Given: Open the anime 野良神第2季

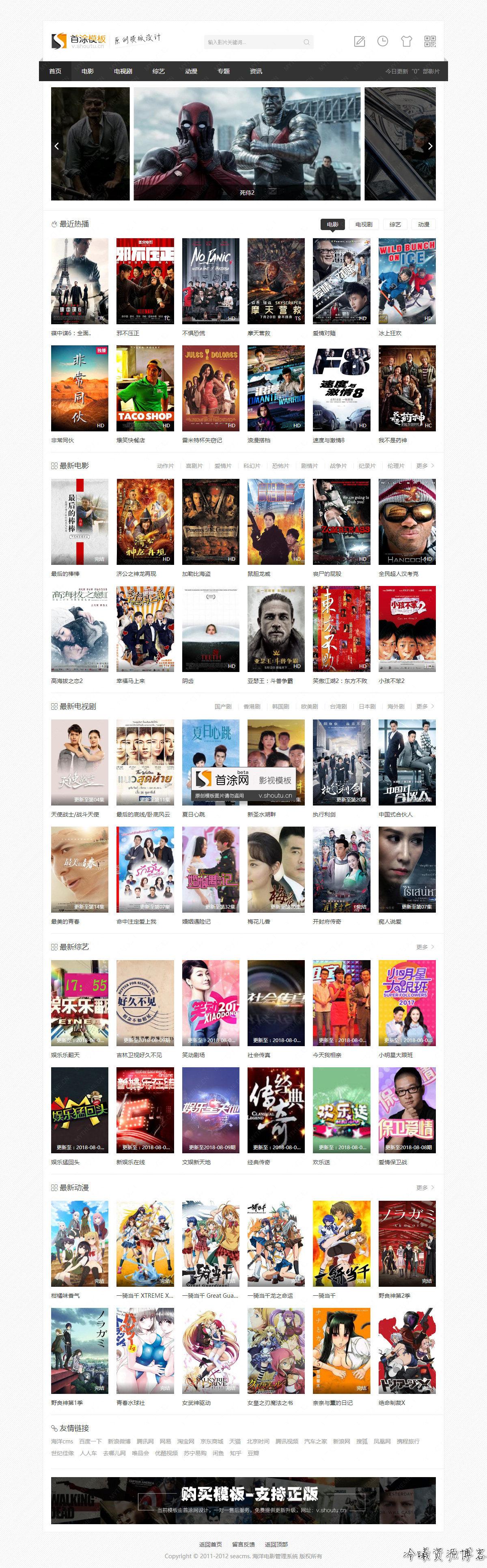Looking at the screenshot, I should click(407, 1243).
